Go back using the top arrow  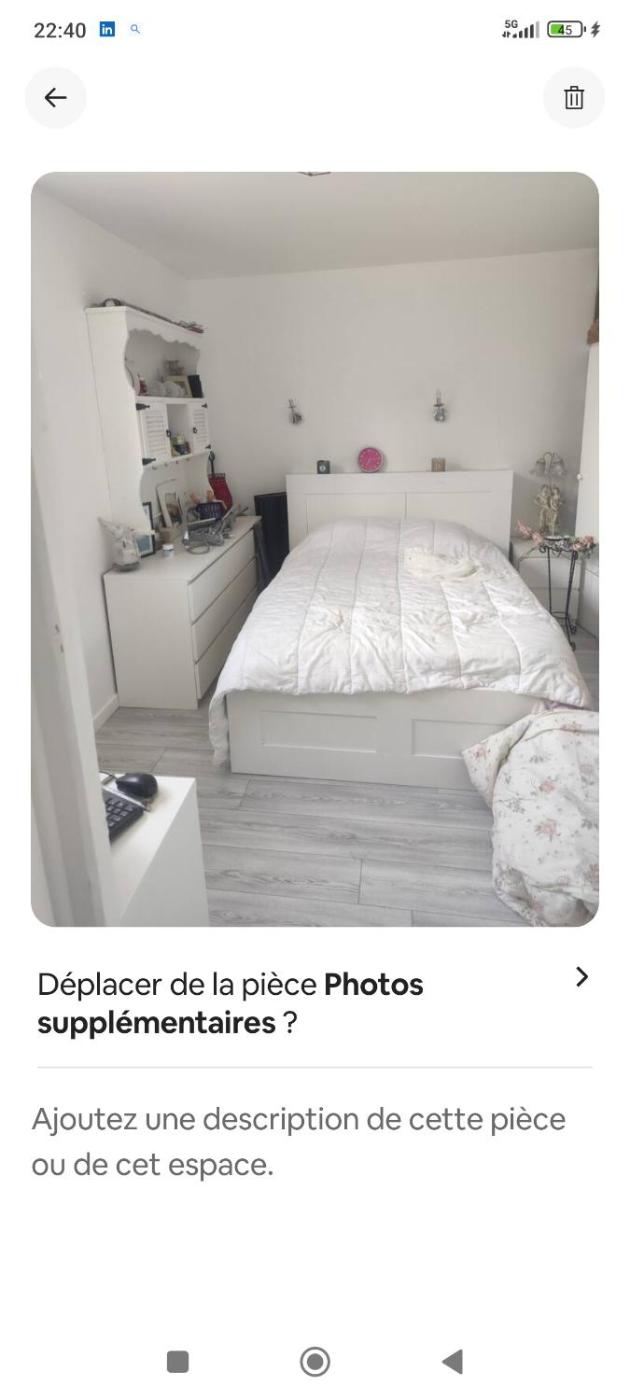pos(56,97)
